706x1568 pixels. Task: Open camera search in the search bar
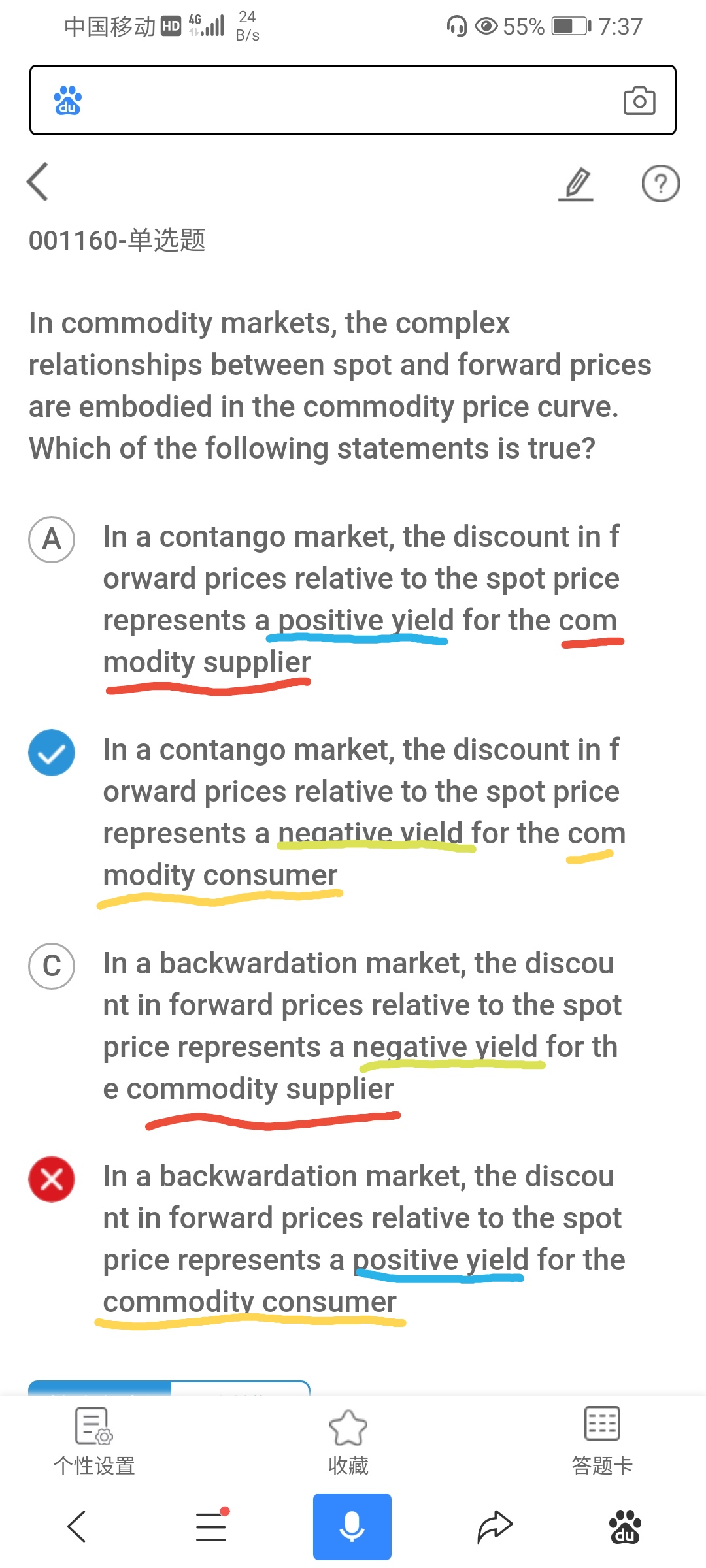coord(639,101)
